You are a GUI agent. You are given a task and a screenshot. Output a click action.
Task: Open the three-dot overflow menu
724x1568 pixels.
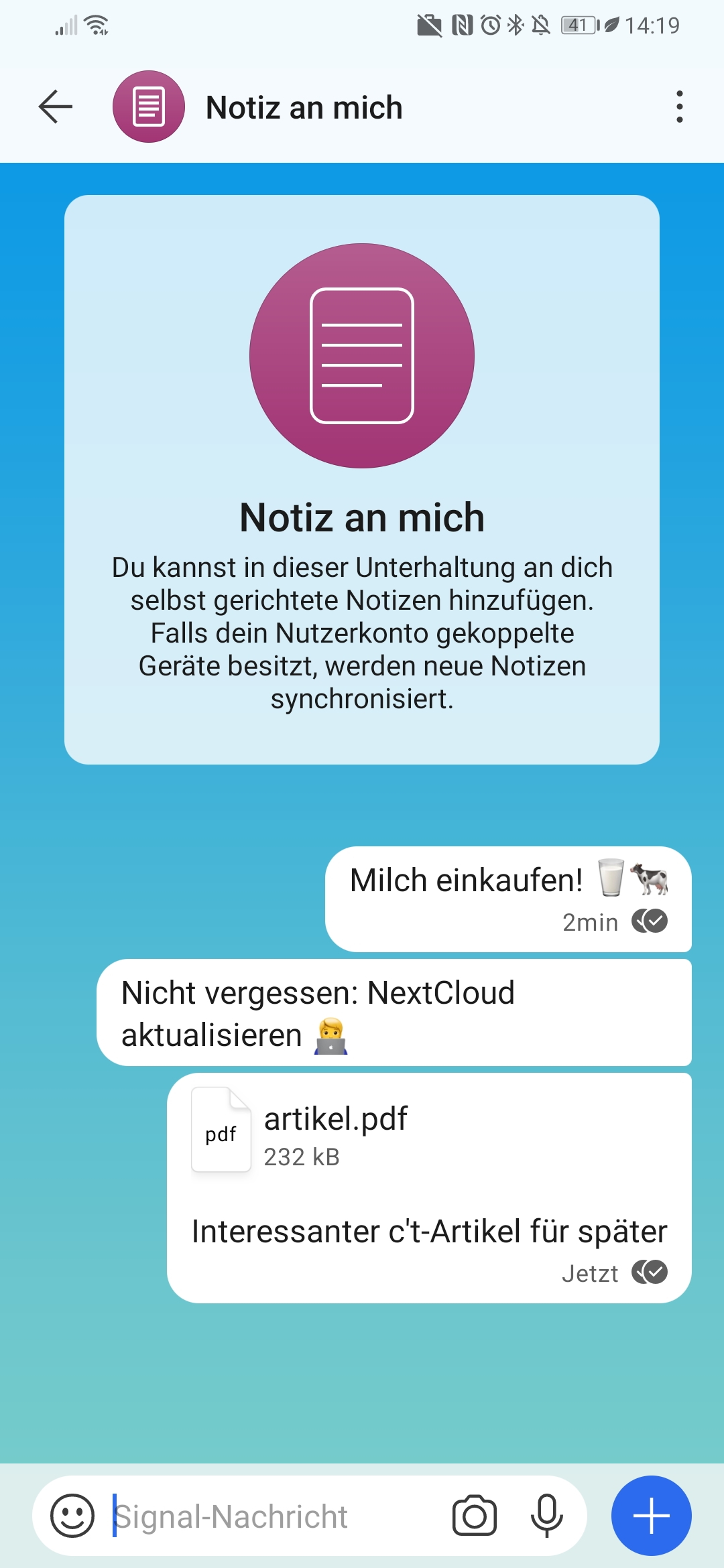(679, 107)
